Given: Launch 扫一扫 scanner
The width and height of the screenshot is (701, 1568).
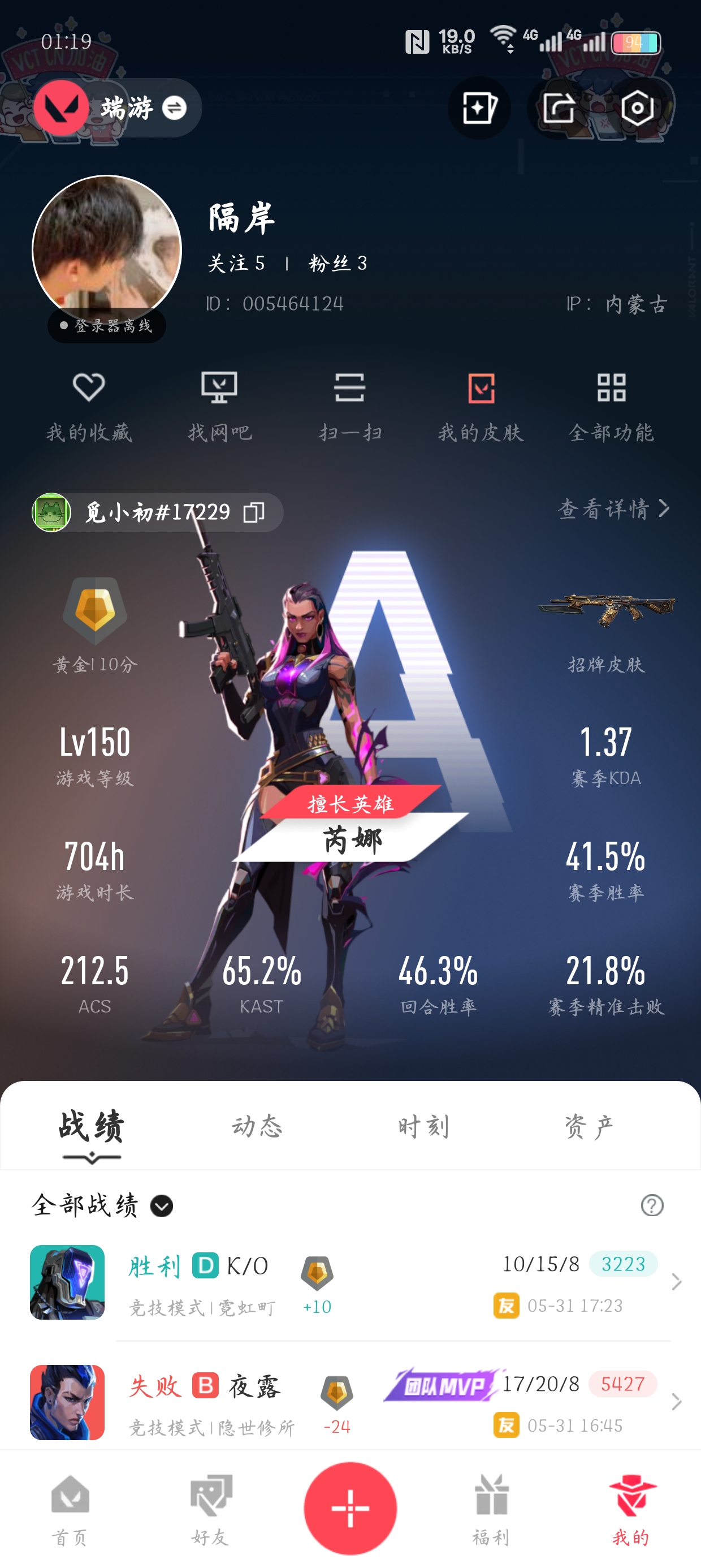Looking at the screenshot, I should click(350, 406).
